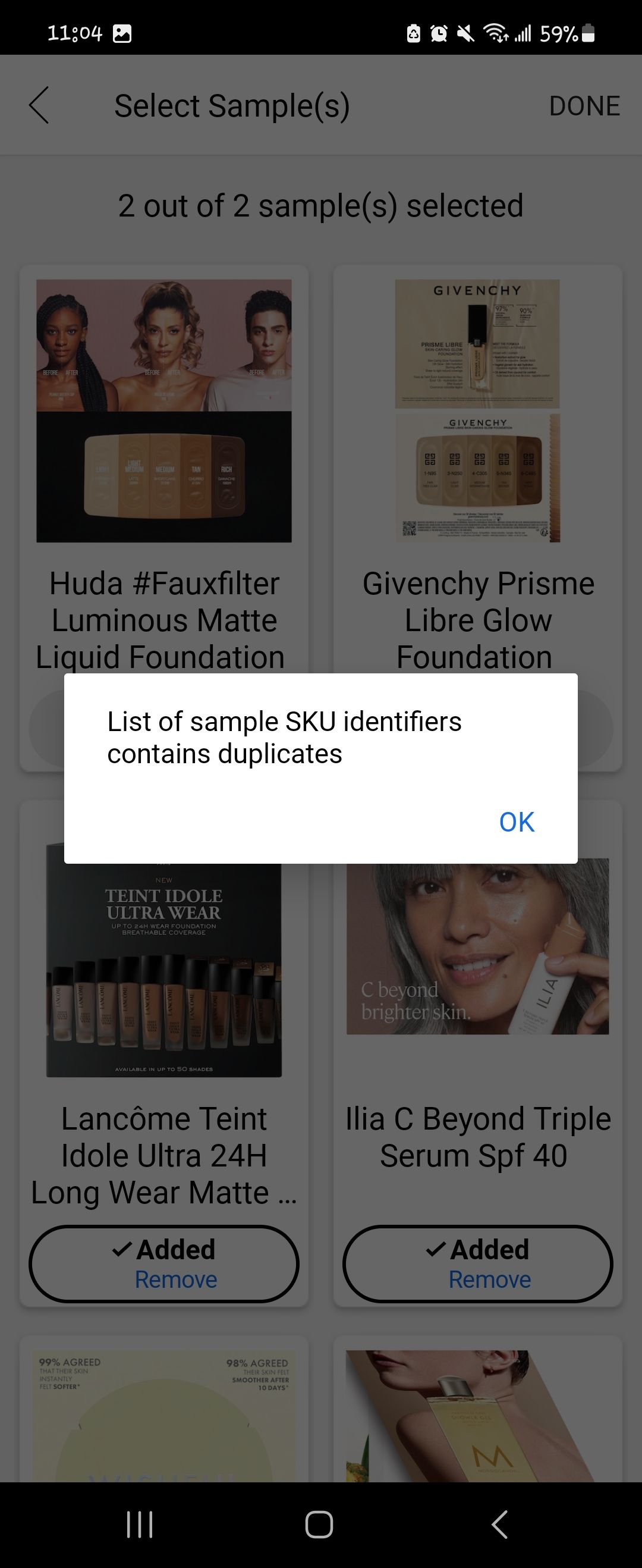The height and width of the screenshot is (1568, 642).
Task: Tap the Wi-Fi icon in the status bar
Action: (x=495, y=34)
